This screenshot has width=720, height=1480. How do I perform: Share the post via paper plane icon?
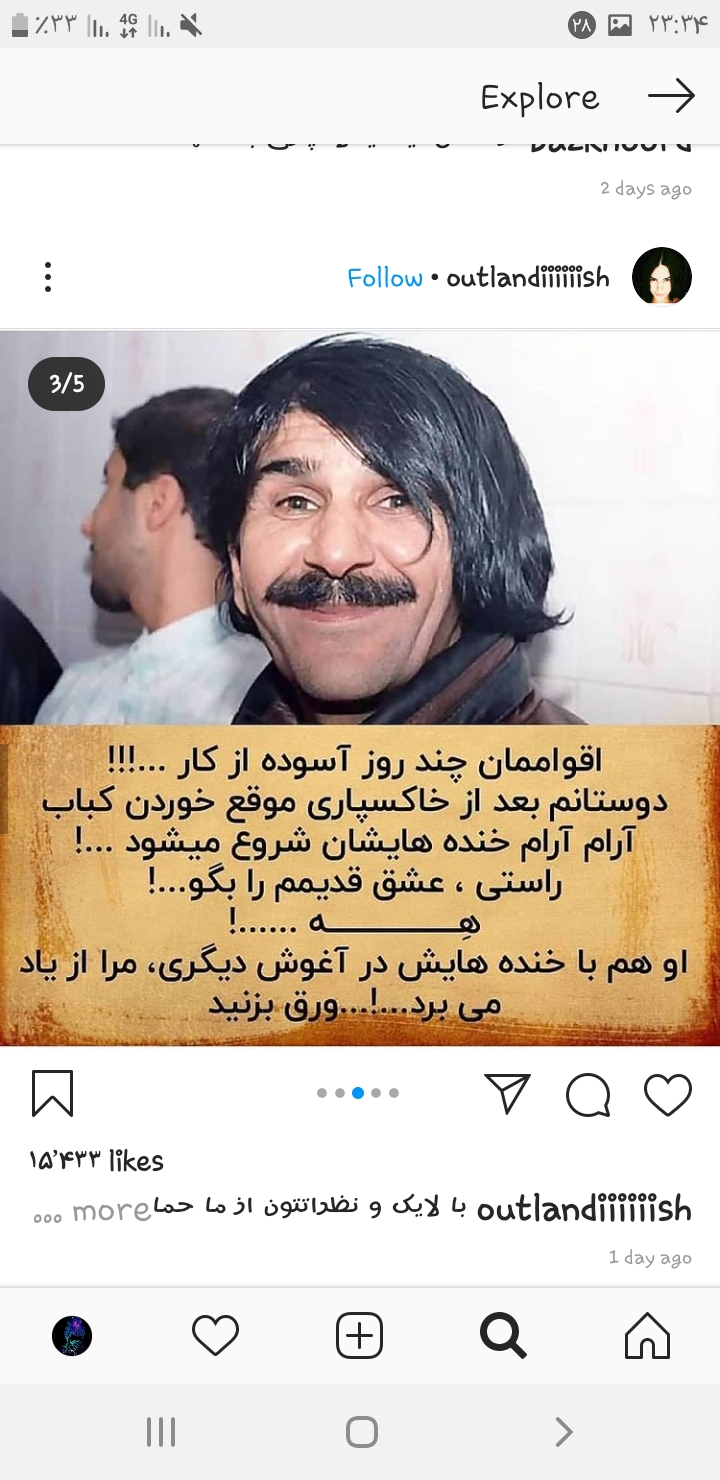(507, 1093)
